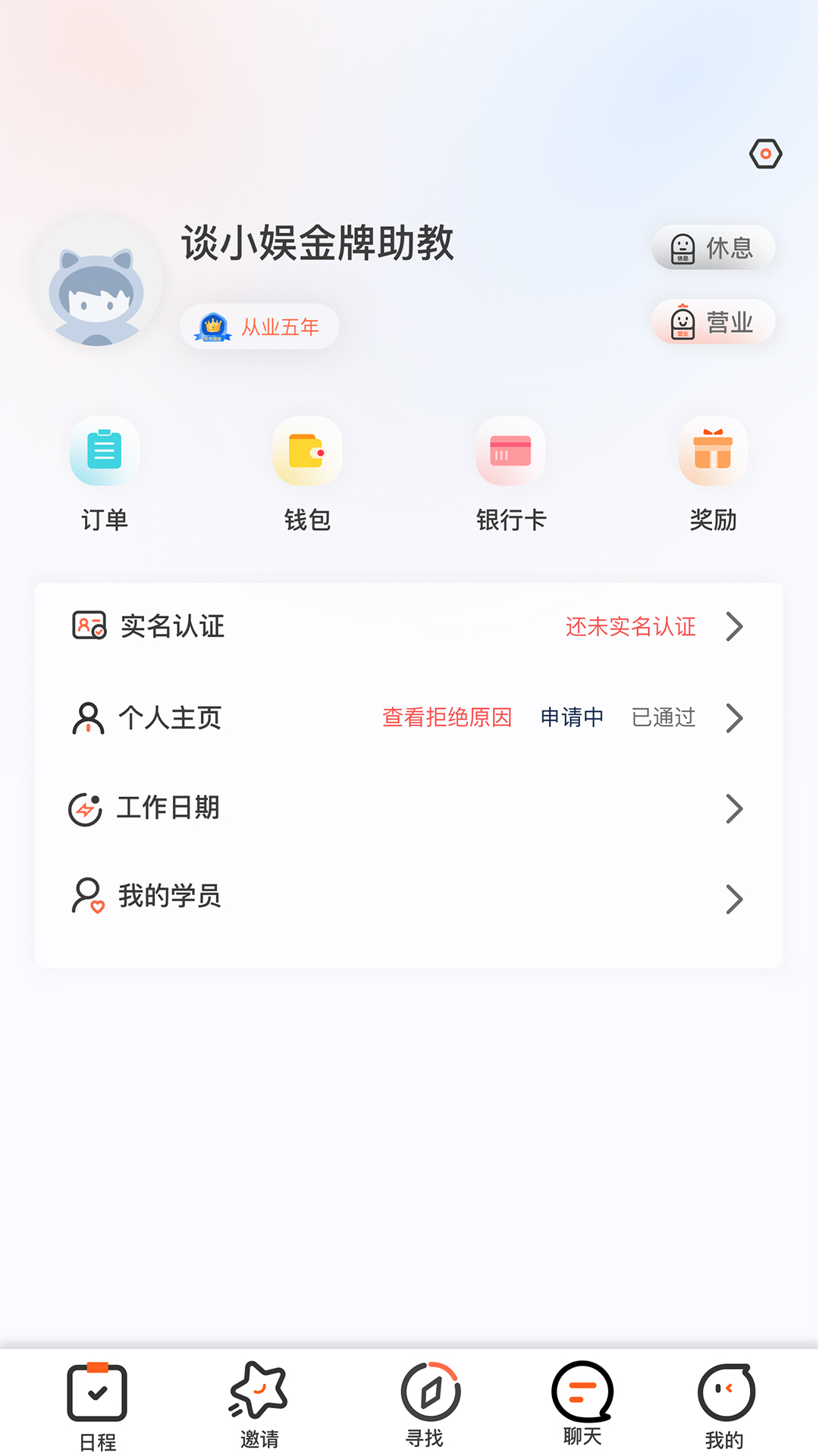Expand the 工作日期 row chevron
Viewport: 819px width, 1456px height.
[x=733, y=808]
